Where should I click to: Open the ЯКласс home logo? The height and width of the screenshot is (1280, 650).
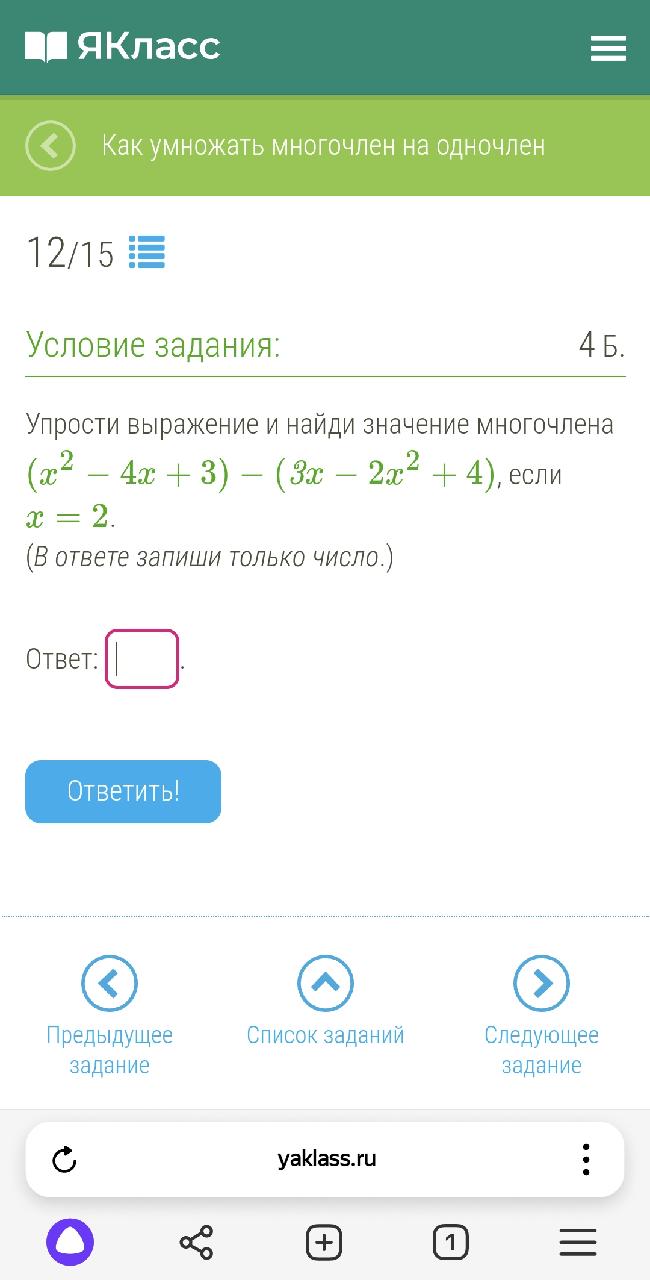[x=122, y=46]
